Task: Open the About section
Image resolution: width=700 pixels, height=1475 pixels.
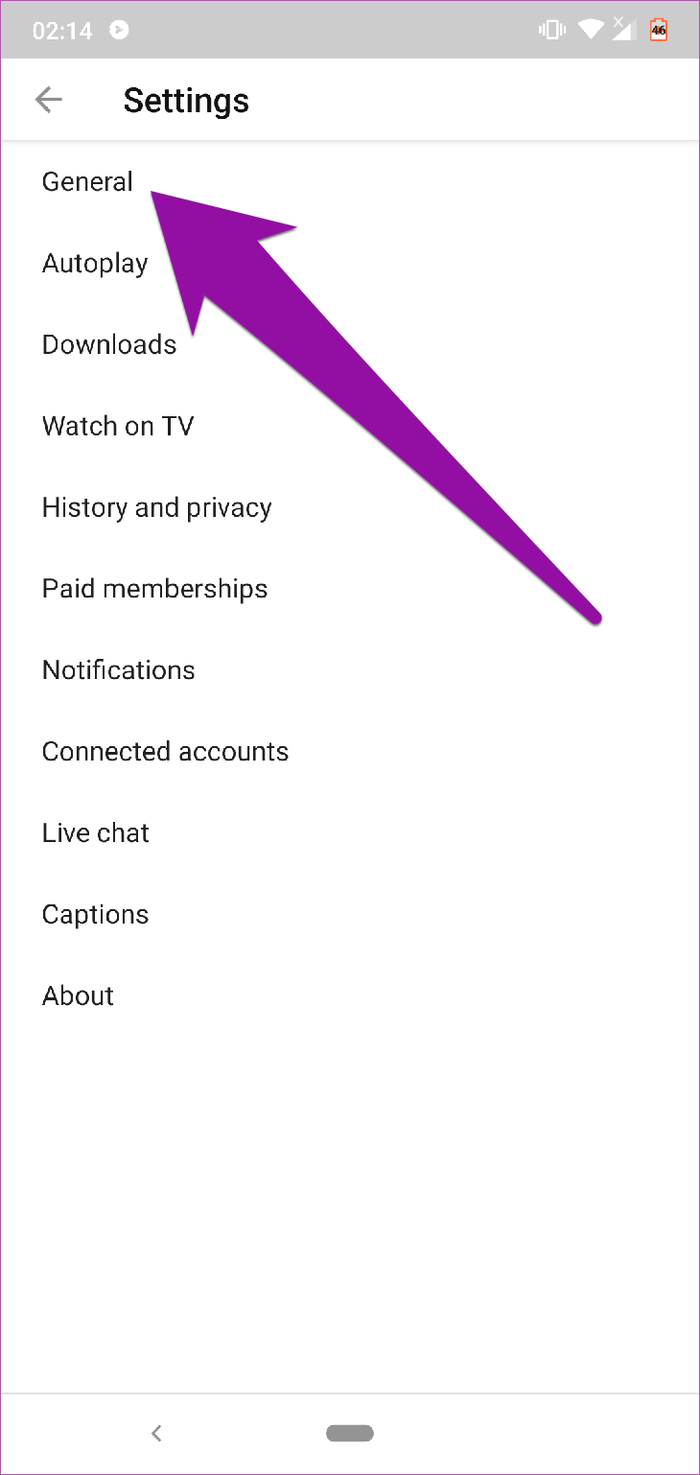Action: tap(78, 996)
